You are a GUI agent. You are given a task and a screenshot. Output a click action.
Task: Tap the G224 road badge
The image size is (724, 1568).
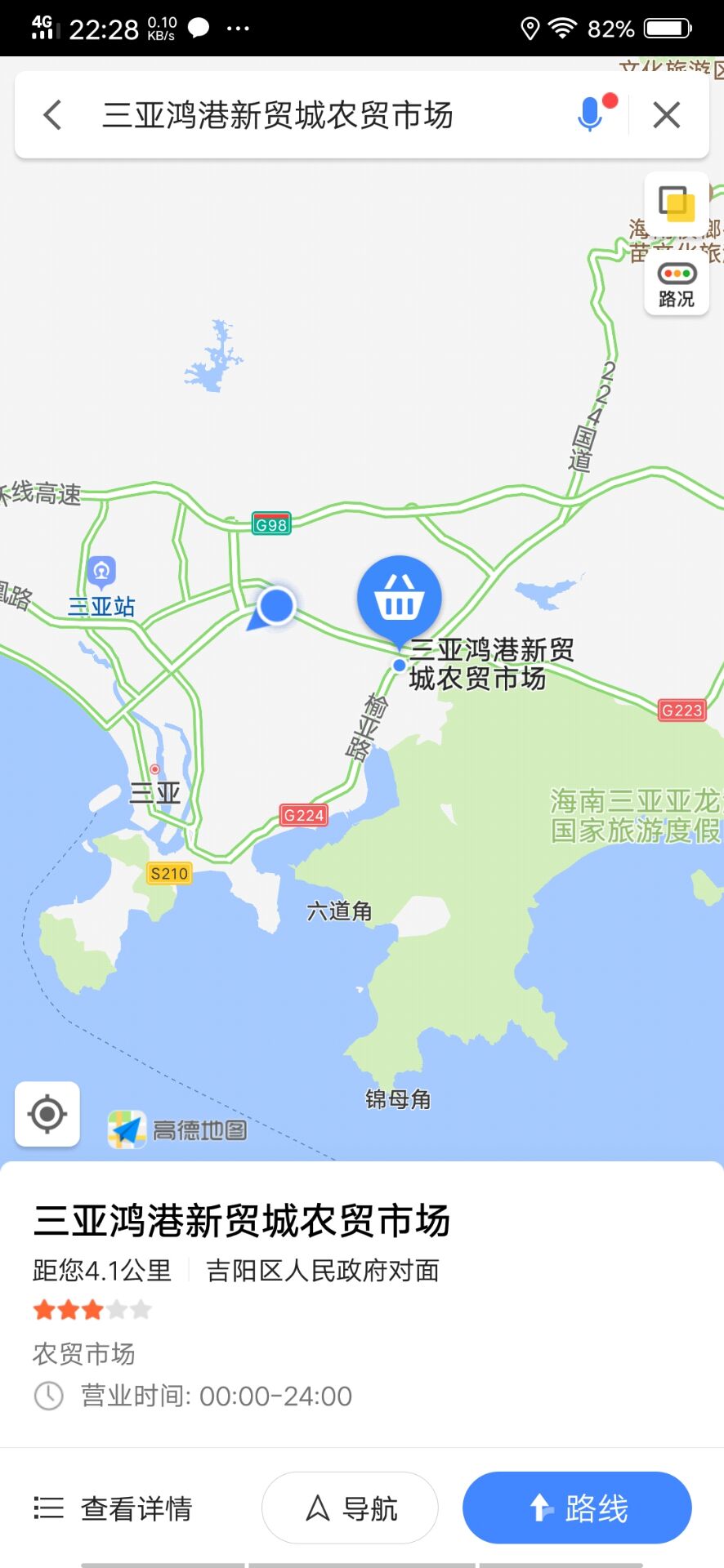click(303, 814)
